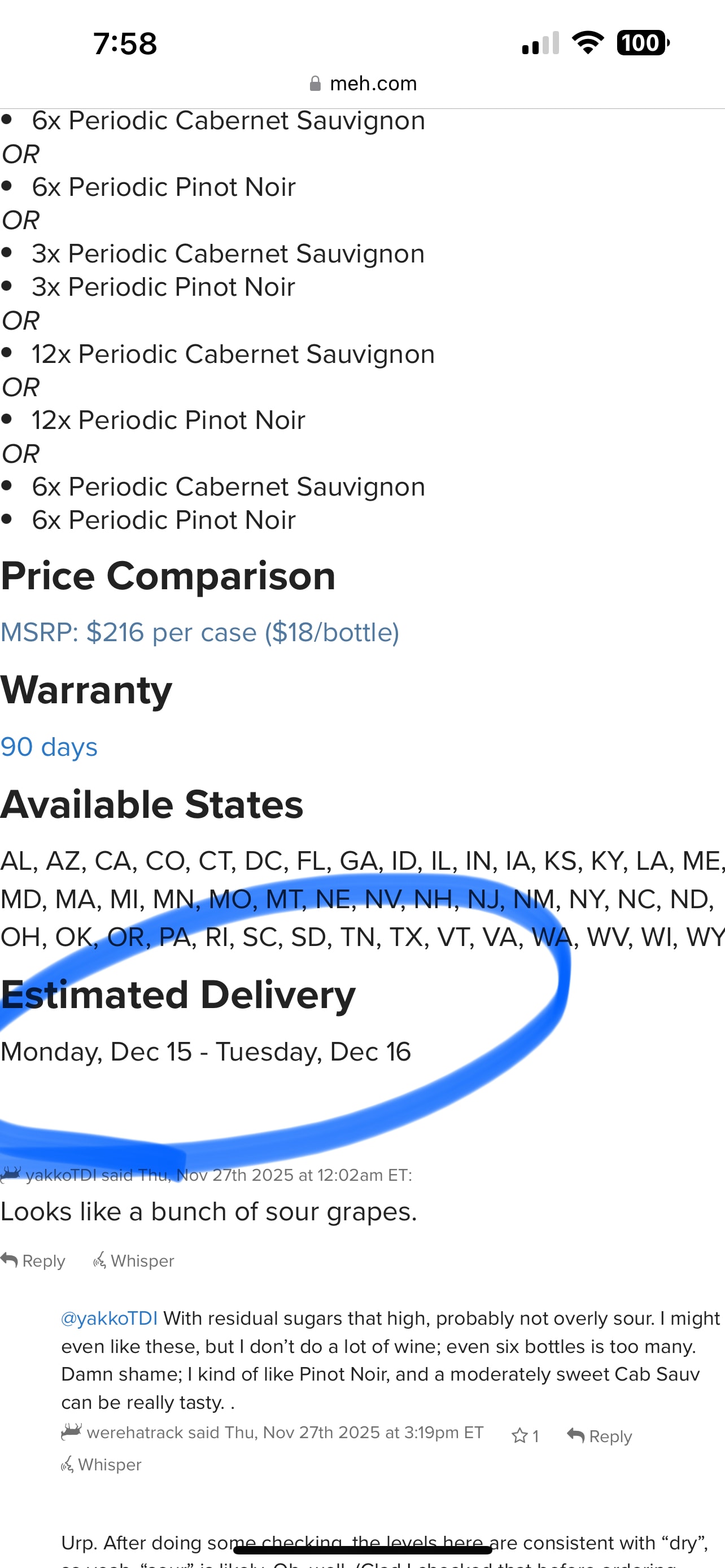Image resolution: width=725 pixels, height=1568 pixels.
Task: Whisper to werehatrack
Action: (102, 1465)
